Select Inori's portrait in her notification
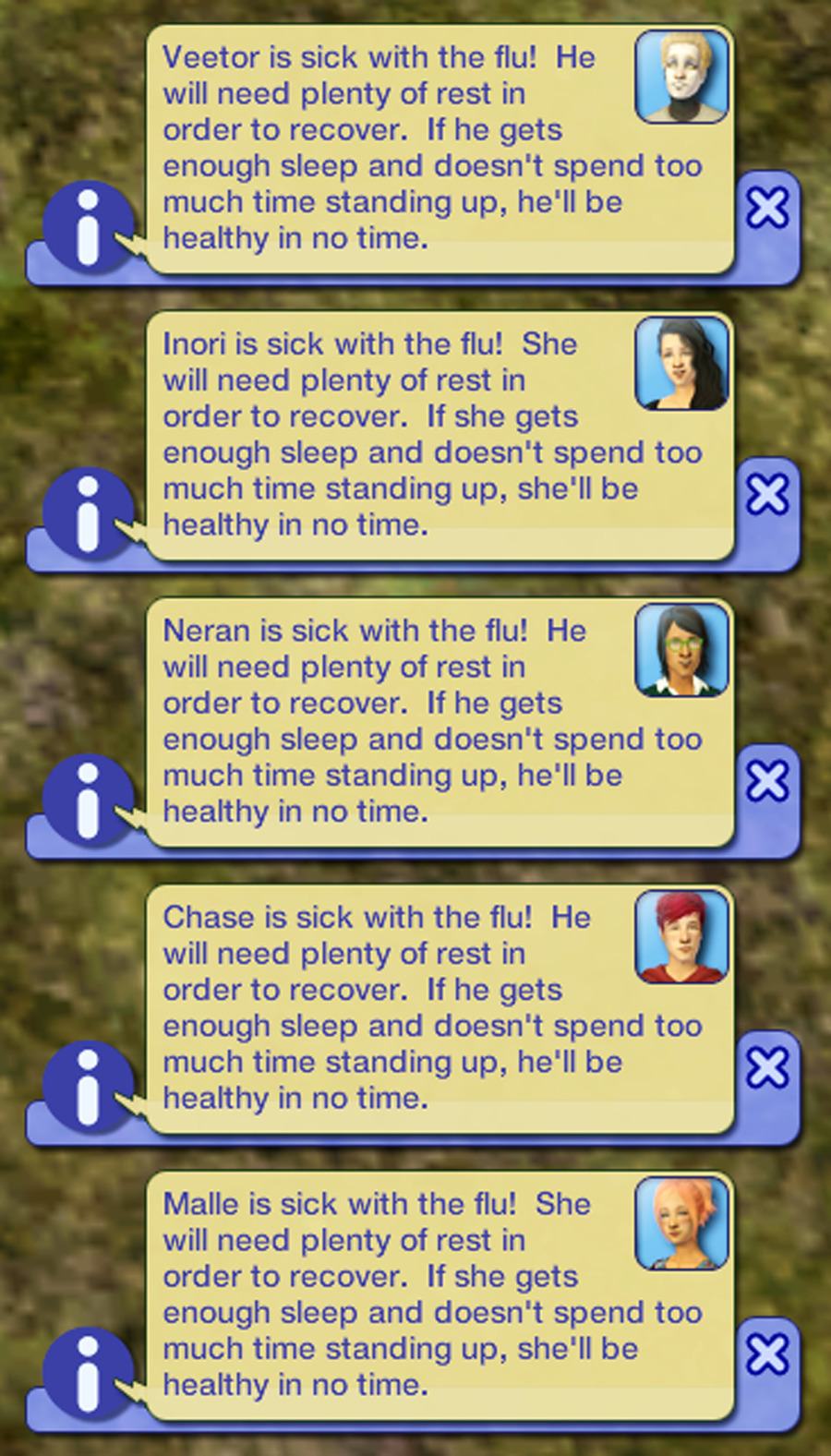The width and height of the screenshot is (831, 1456). [681, 364]
